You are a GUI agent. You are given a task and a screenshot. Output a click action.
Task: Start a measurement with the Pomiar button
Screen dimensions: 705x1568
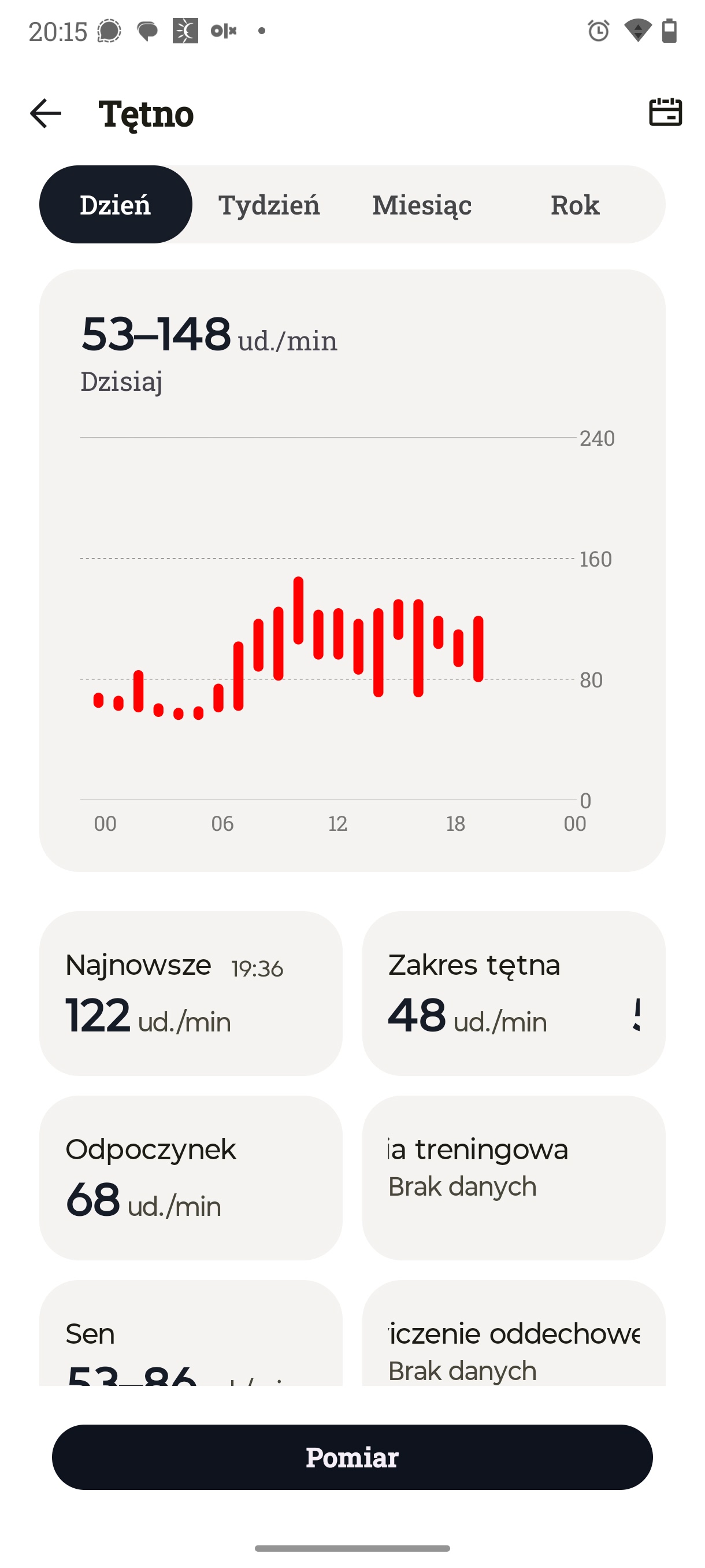click(352, 1456)
